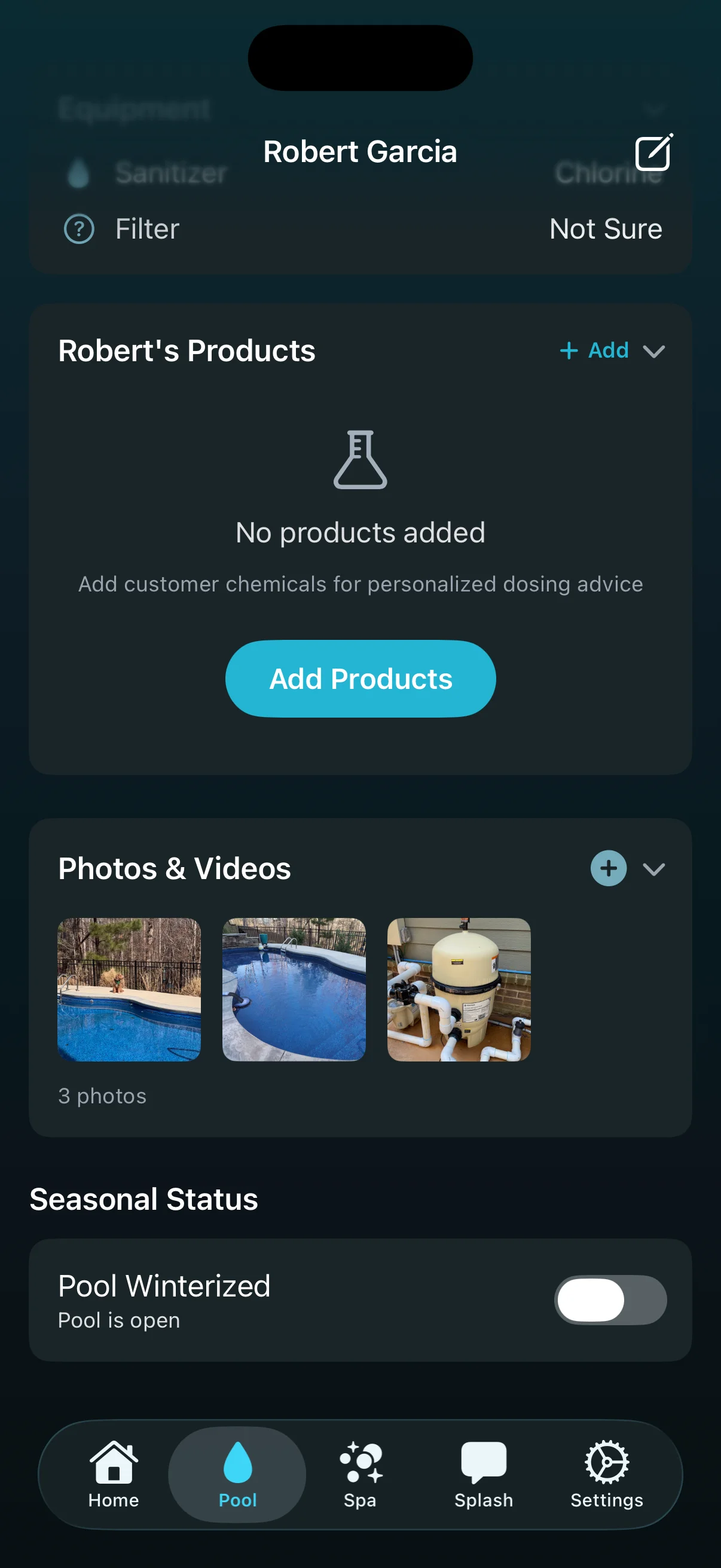
Task: Open the pool photo with the dog
Action: tap(129, 989)
